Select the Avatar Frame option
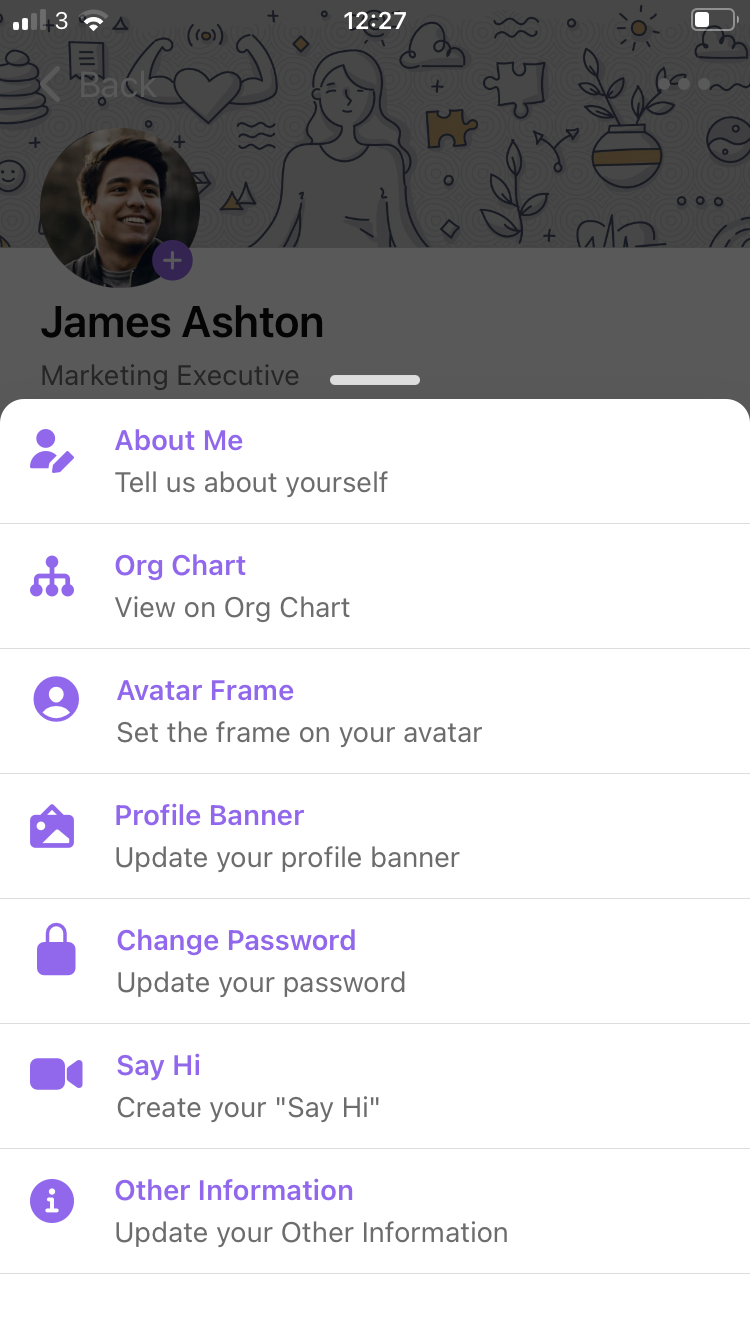 375,711
